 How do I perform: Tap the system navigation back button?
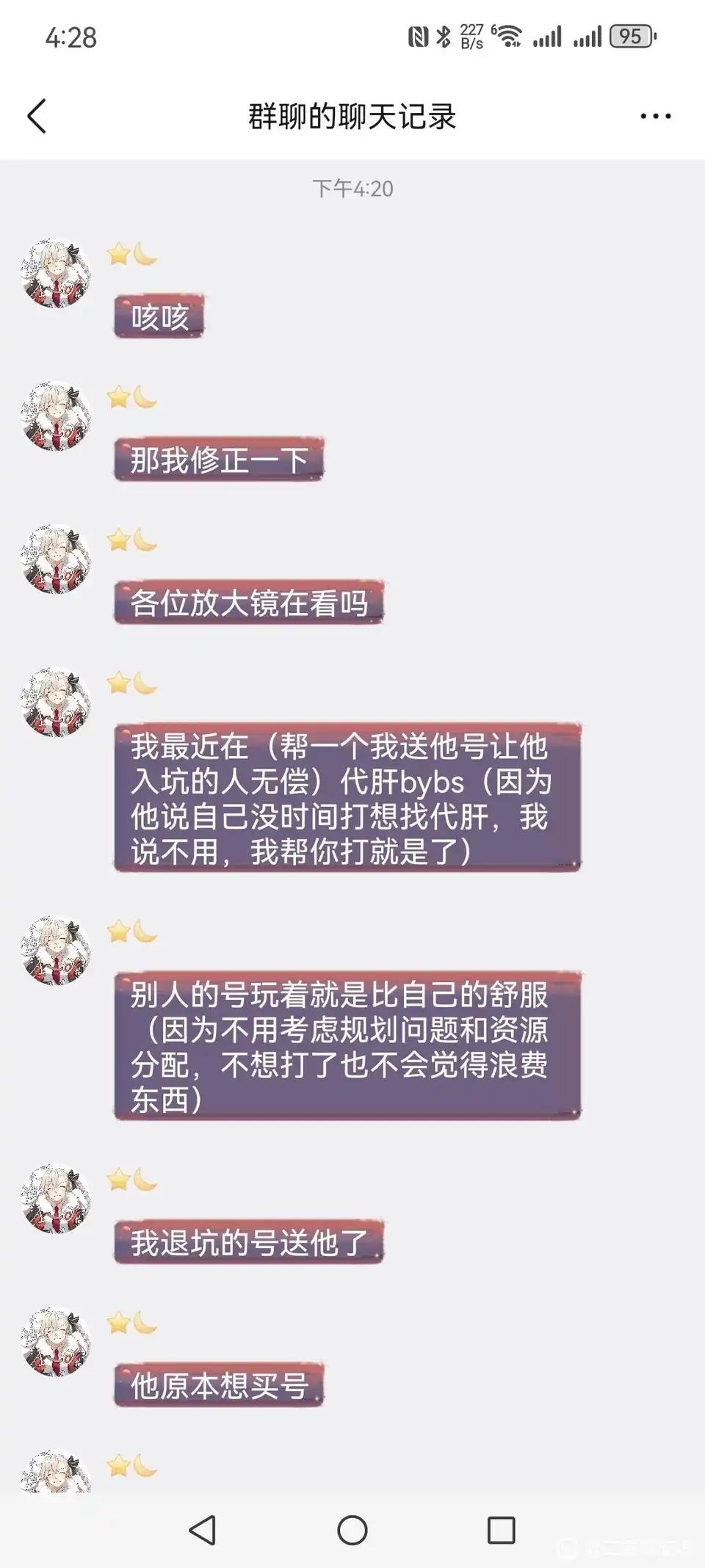click(x=203, y=1531)
